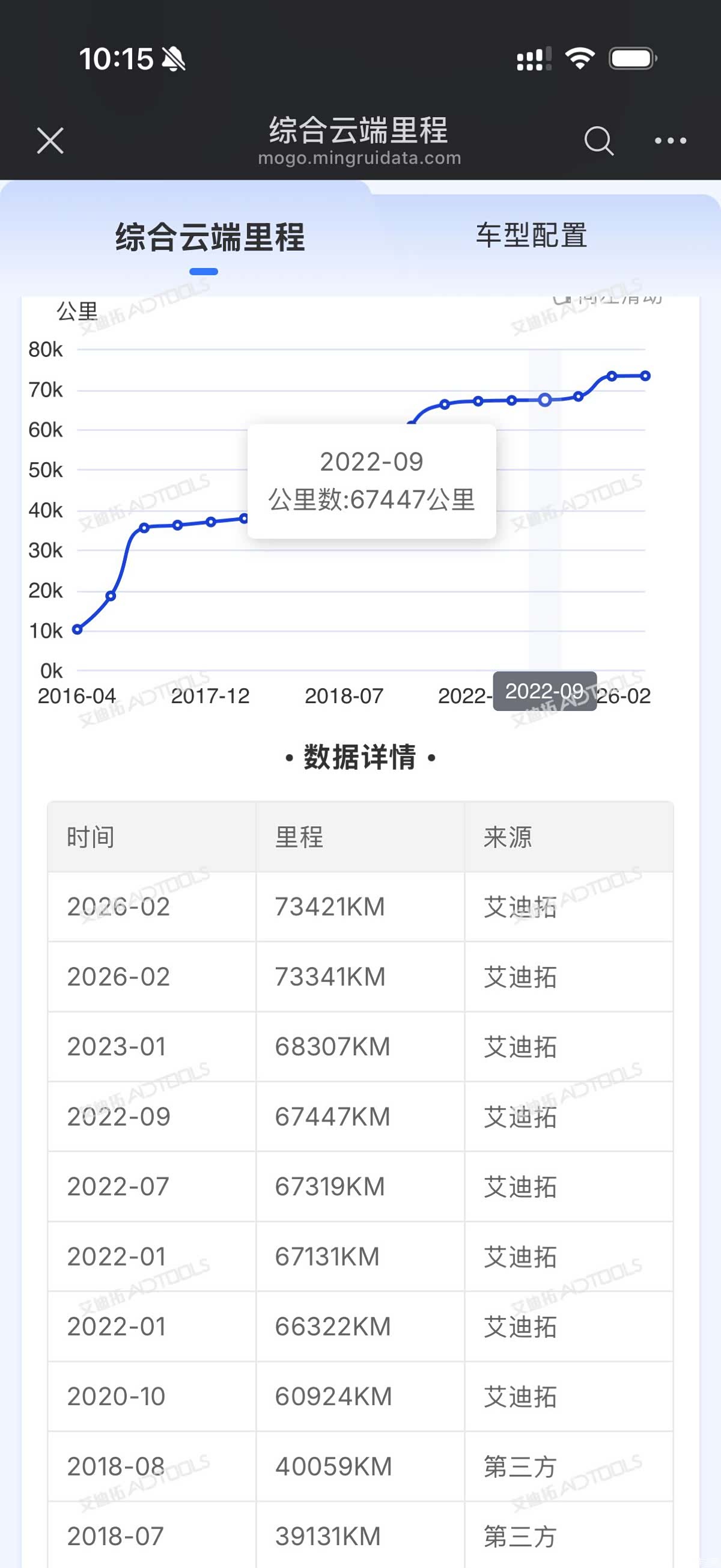Screen dimensions: 721x1568
Task: Switch to the 车型配置 tab
Action: (531, 236)
